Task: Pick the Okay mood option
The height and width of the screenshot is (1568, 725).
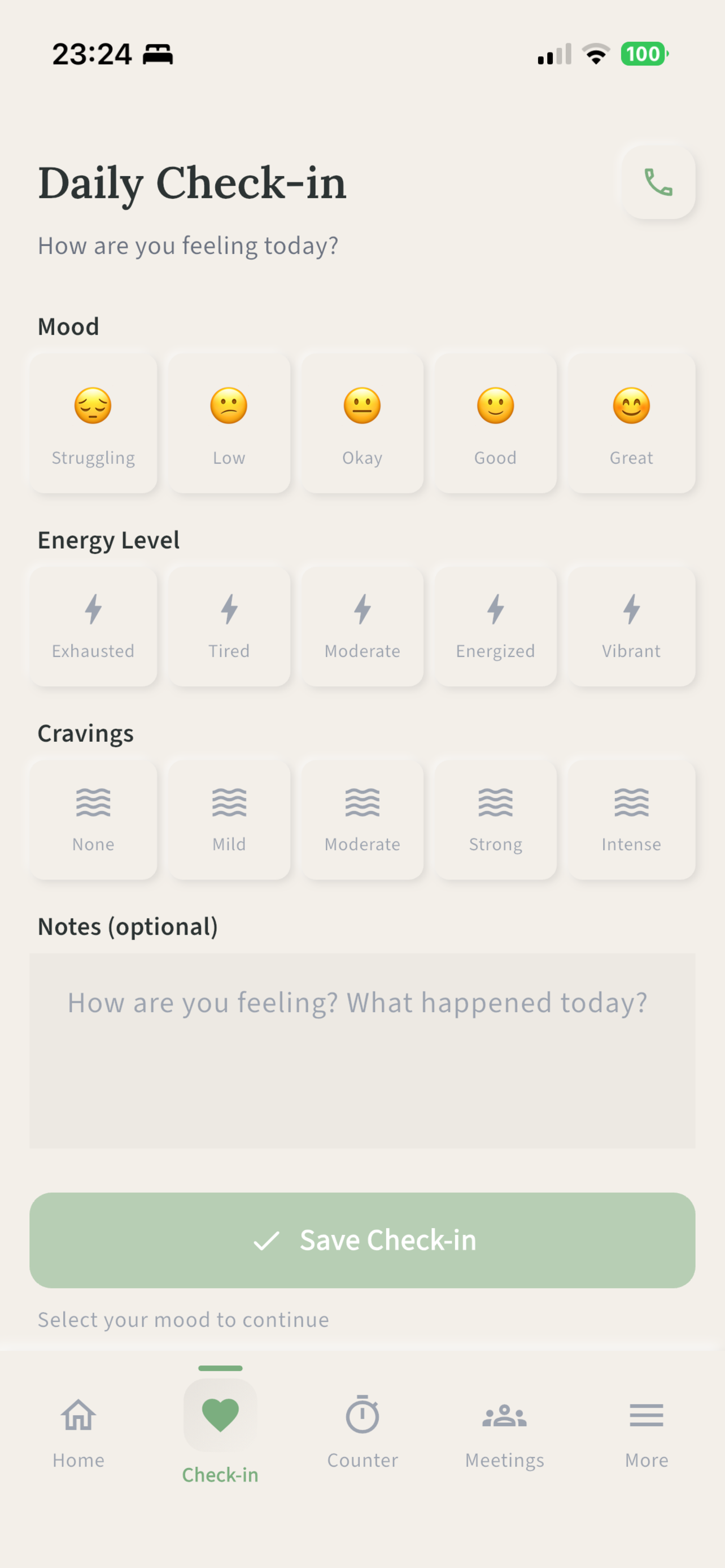Action: click(362, 422)
